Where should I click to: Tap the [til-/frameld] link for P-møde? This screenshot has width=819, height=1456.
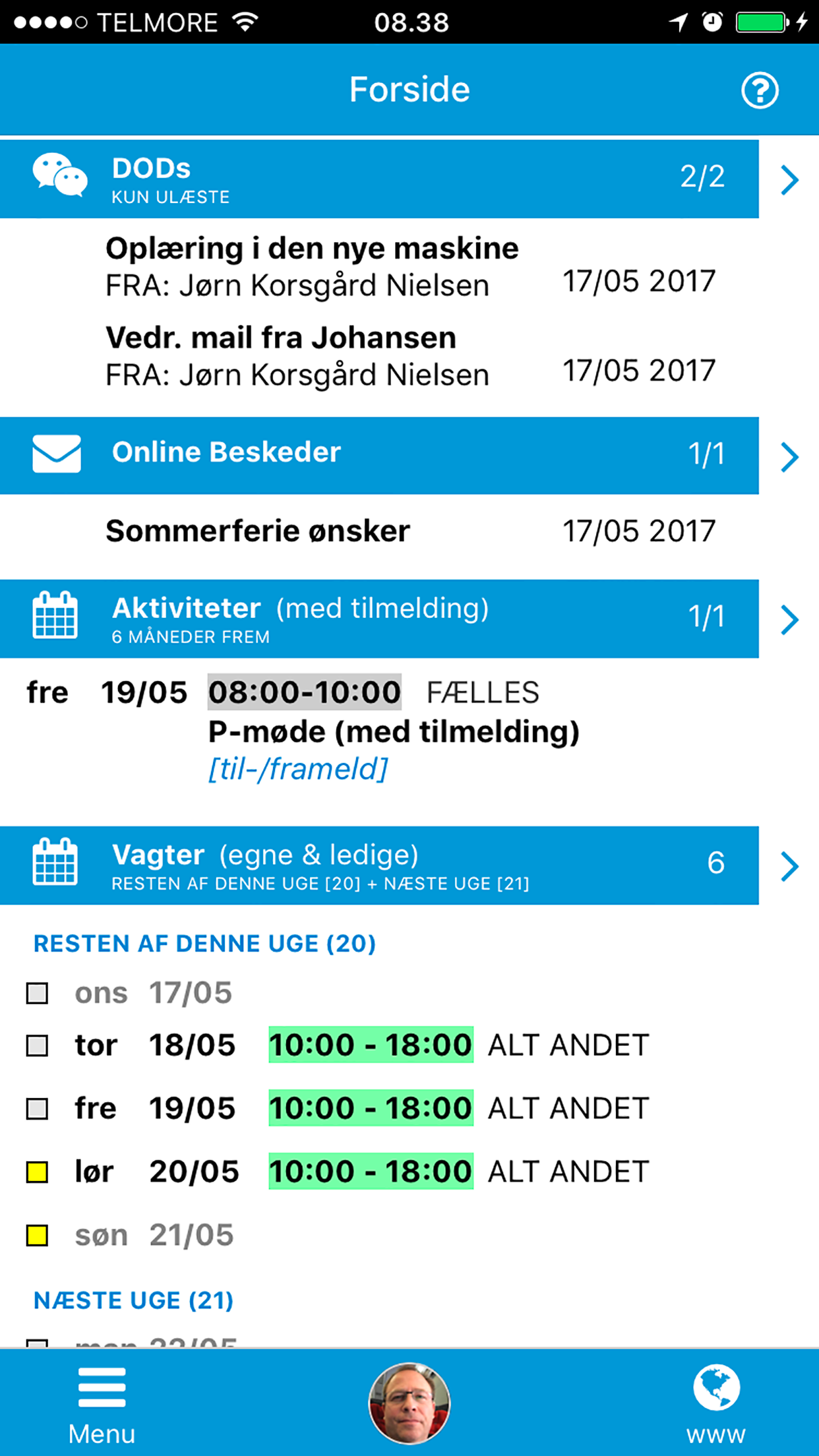[298, 769]
